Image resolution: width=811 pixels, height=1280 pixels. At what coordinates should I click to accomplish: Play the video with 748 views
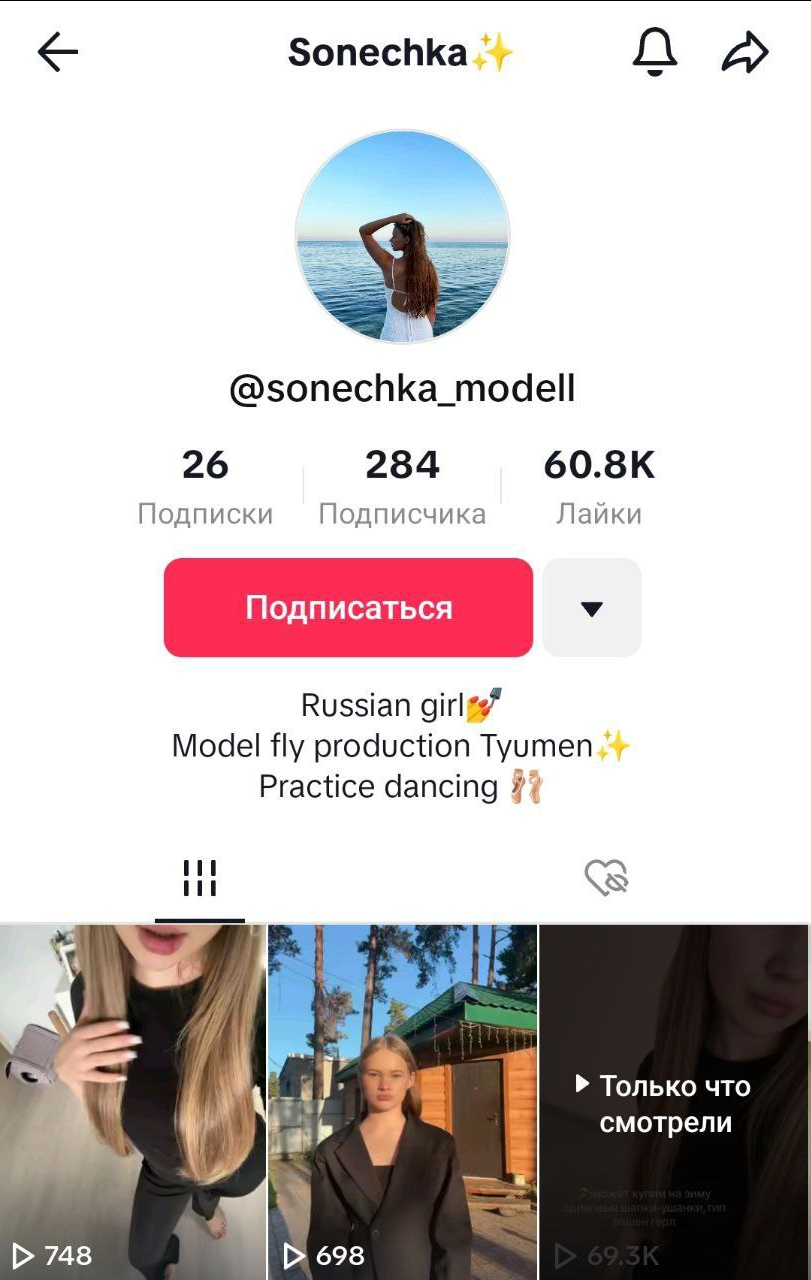point(133,1100)
